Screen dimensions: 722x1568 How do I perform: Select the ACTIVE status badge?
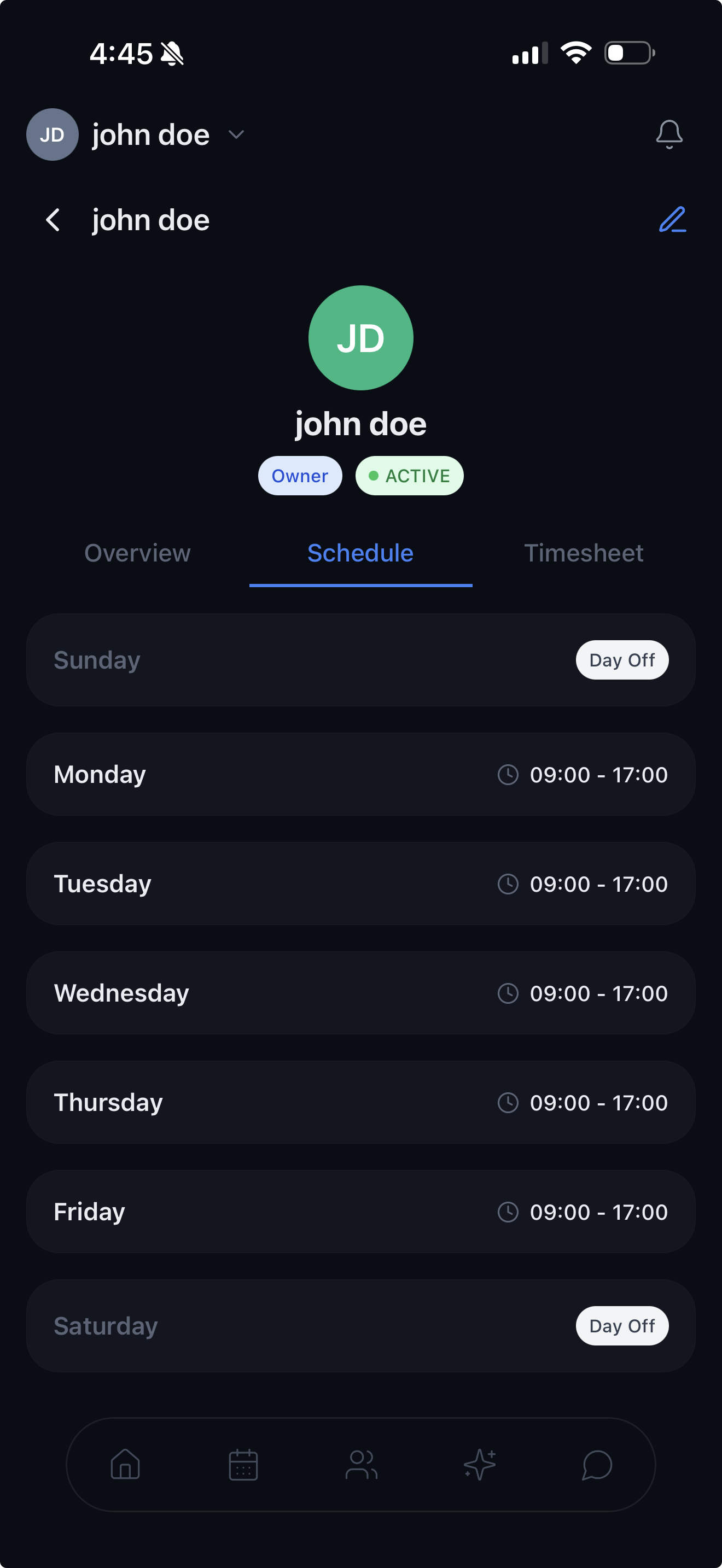click(409, 476)
